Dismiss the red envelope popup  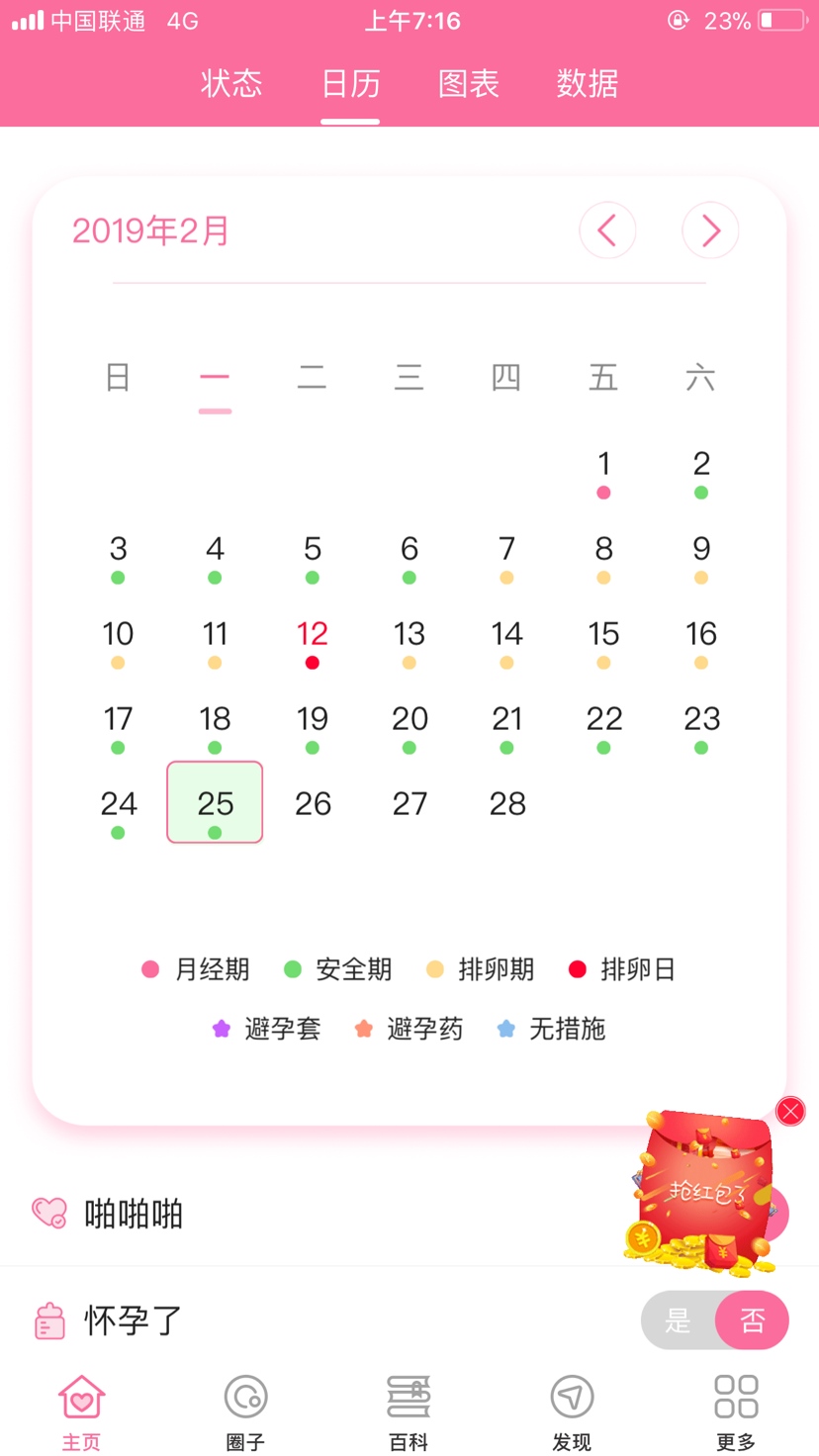coord(790,1112)
